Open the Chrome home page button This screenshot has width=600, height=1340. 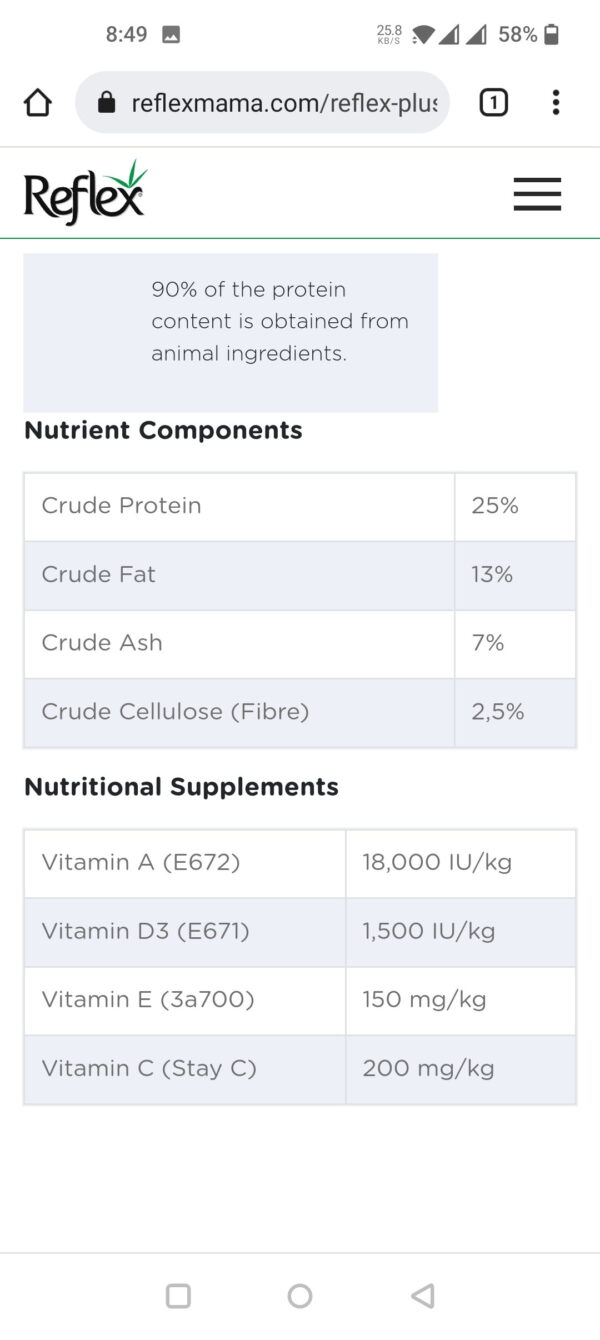(x=37, y=103)
